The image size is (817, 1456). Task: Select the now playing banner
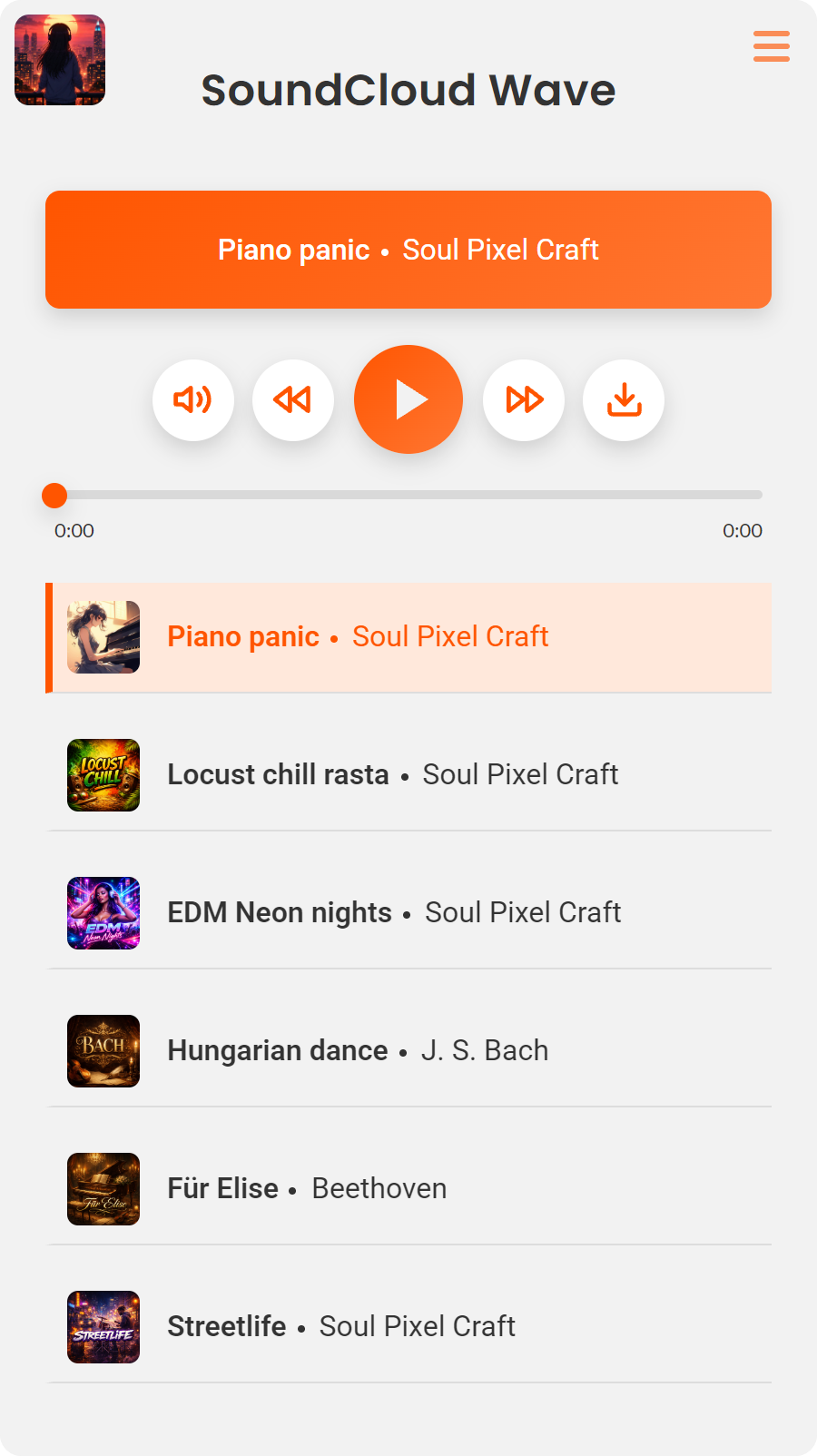pos(408,249)
